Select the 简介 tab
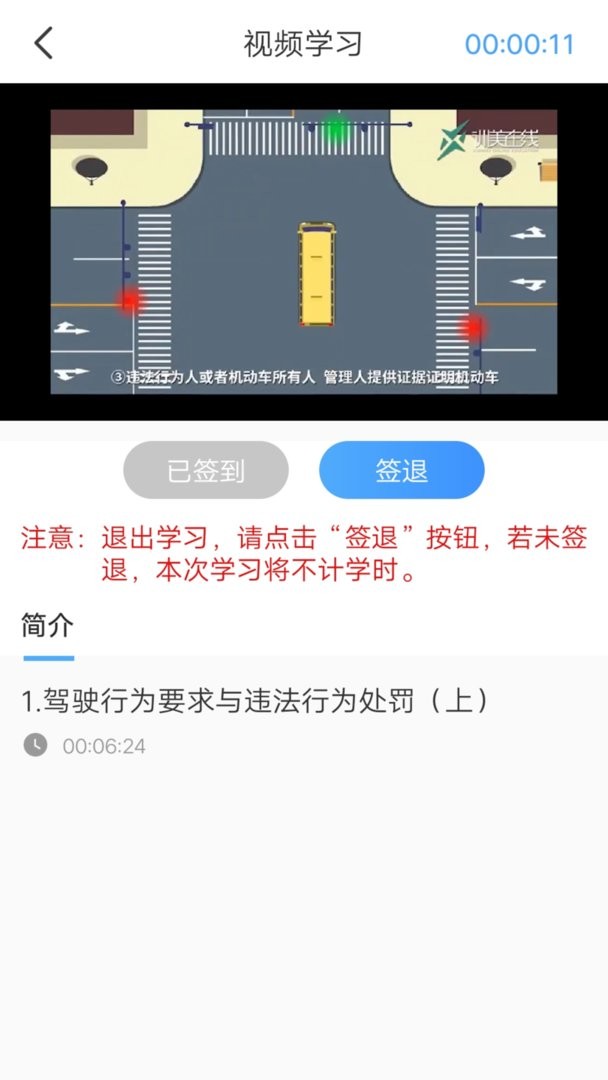The image size is (608, 1080). 48,627
